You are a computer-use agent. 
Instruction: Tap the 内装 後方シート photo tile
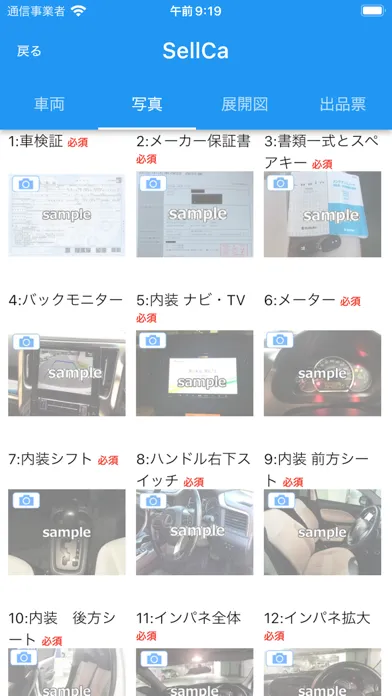(67, 672)
